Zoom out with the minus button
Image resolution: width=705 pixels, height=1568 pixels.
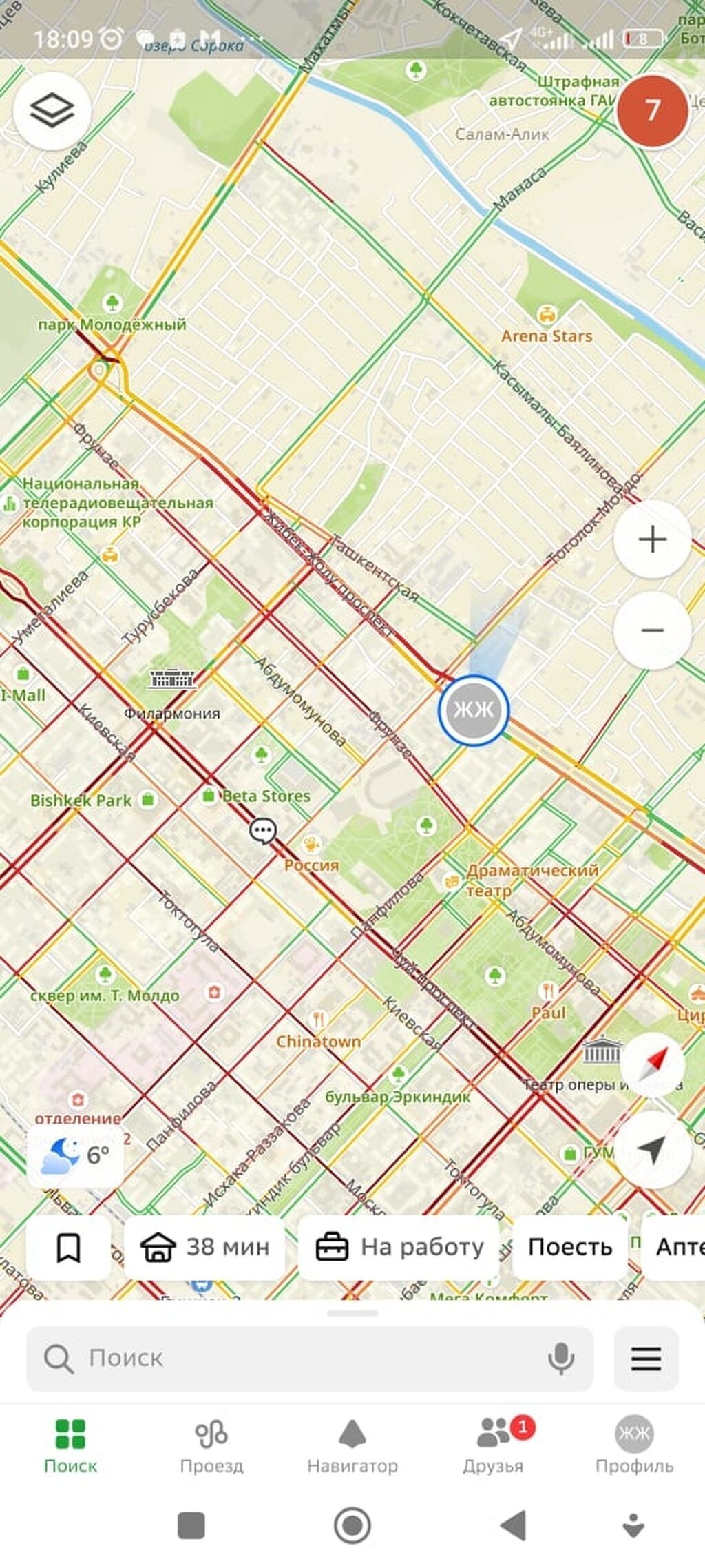[x=652, y=630]
